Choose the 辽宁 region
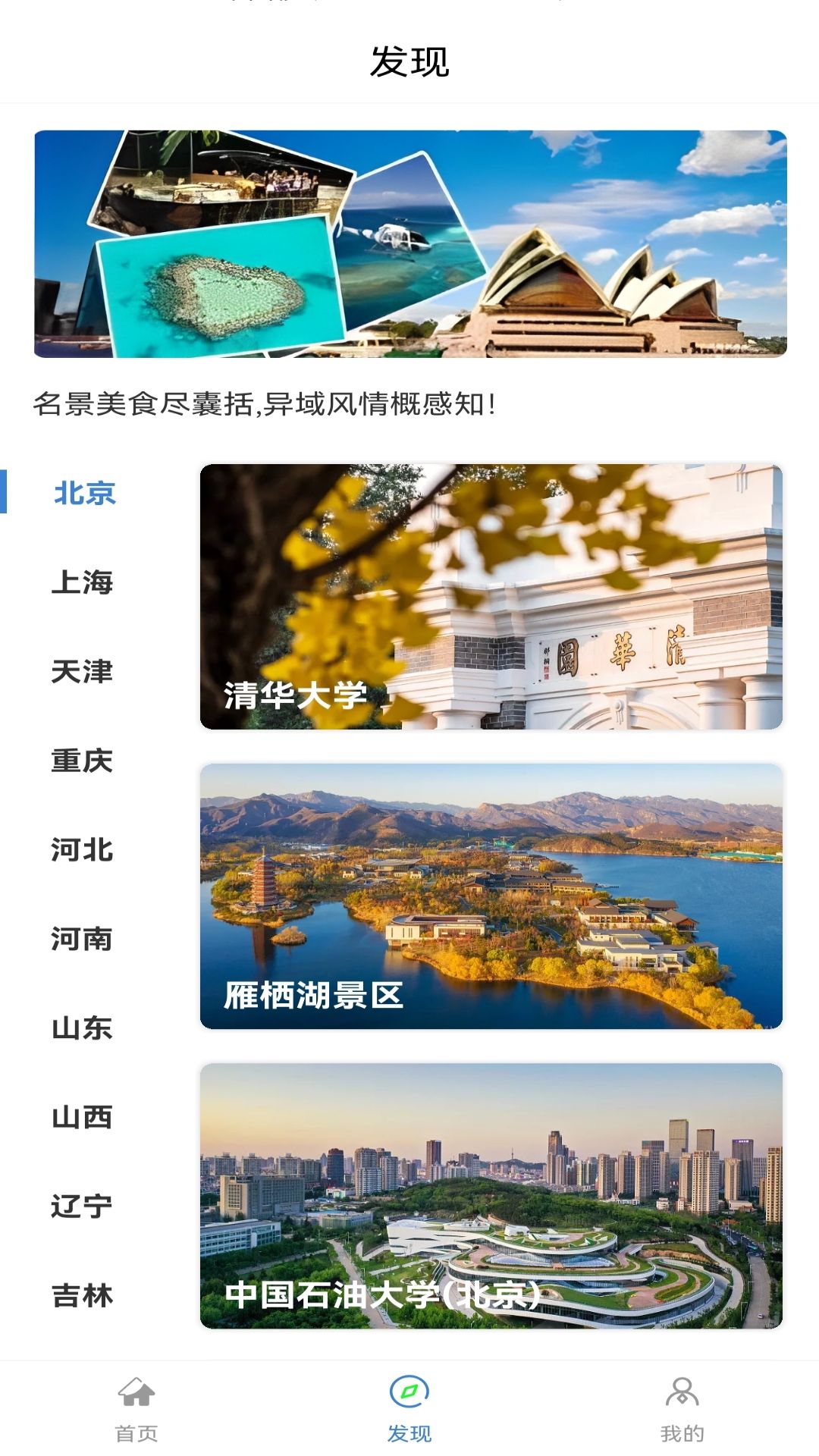Viewport: 819px width, 1456px height. [x=82, y=1206]
